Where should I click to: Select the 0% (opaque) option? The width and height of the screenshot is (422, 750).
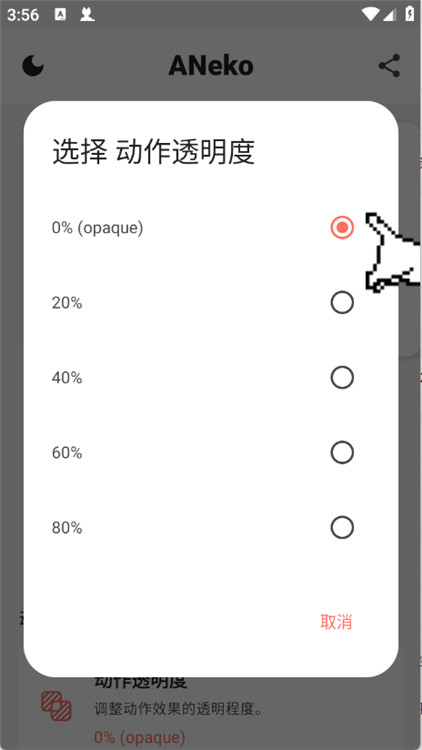[x=211, y=228]
